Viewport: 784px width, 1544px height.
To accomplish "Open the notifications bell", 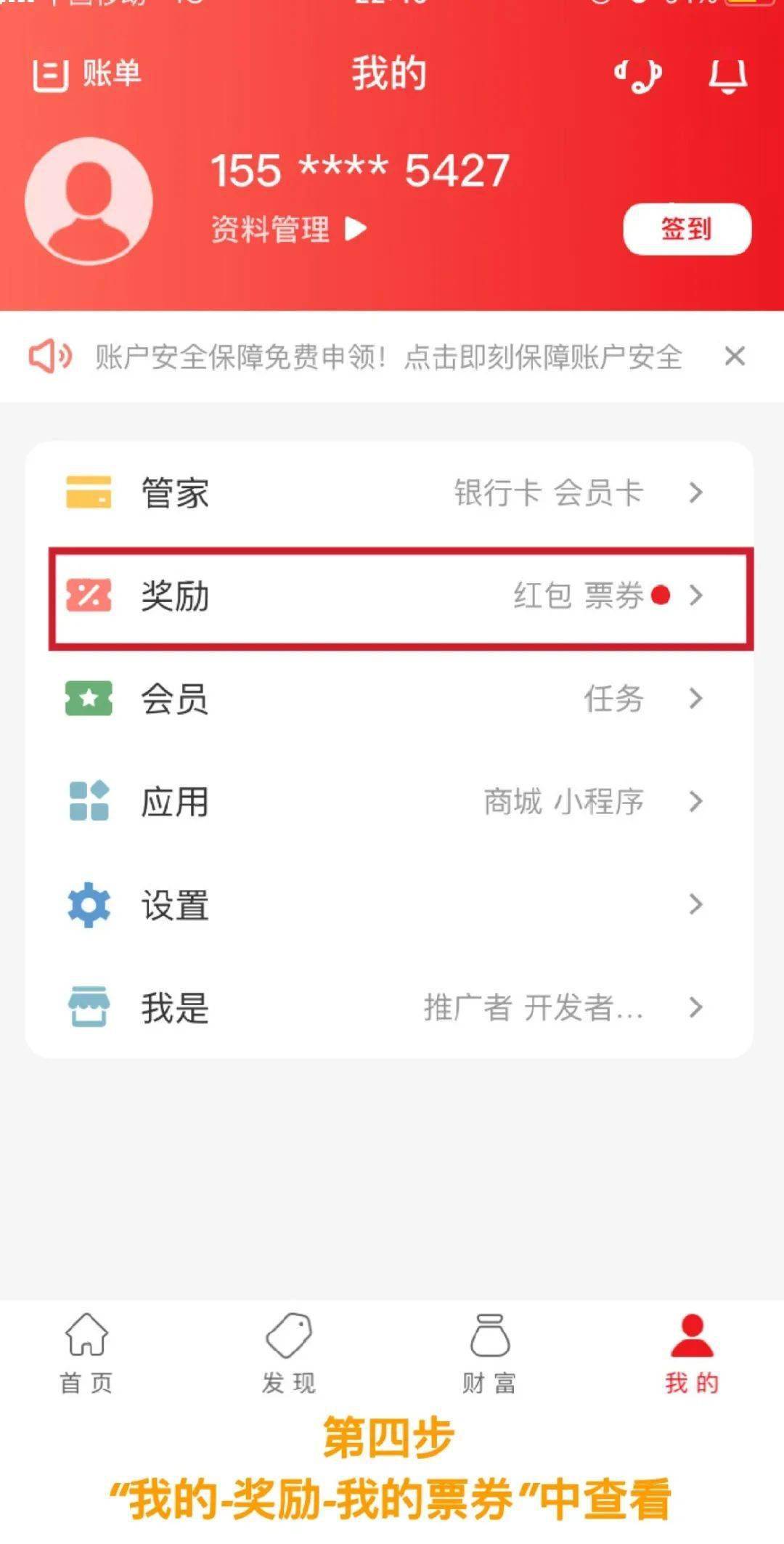I will click(728, 76).
